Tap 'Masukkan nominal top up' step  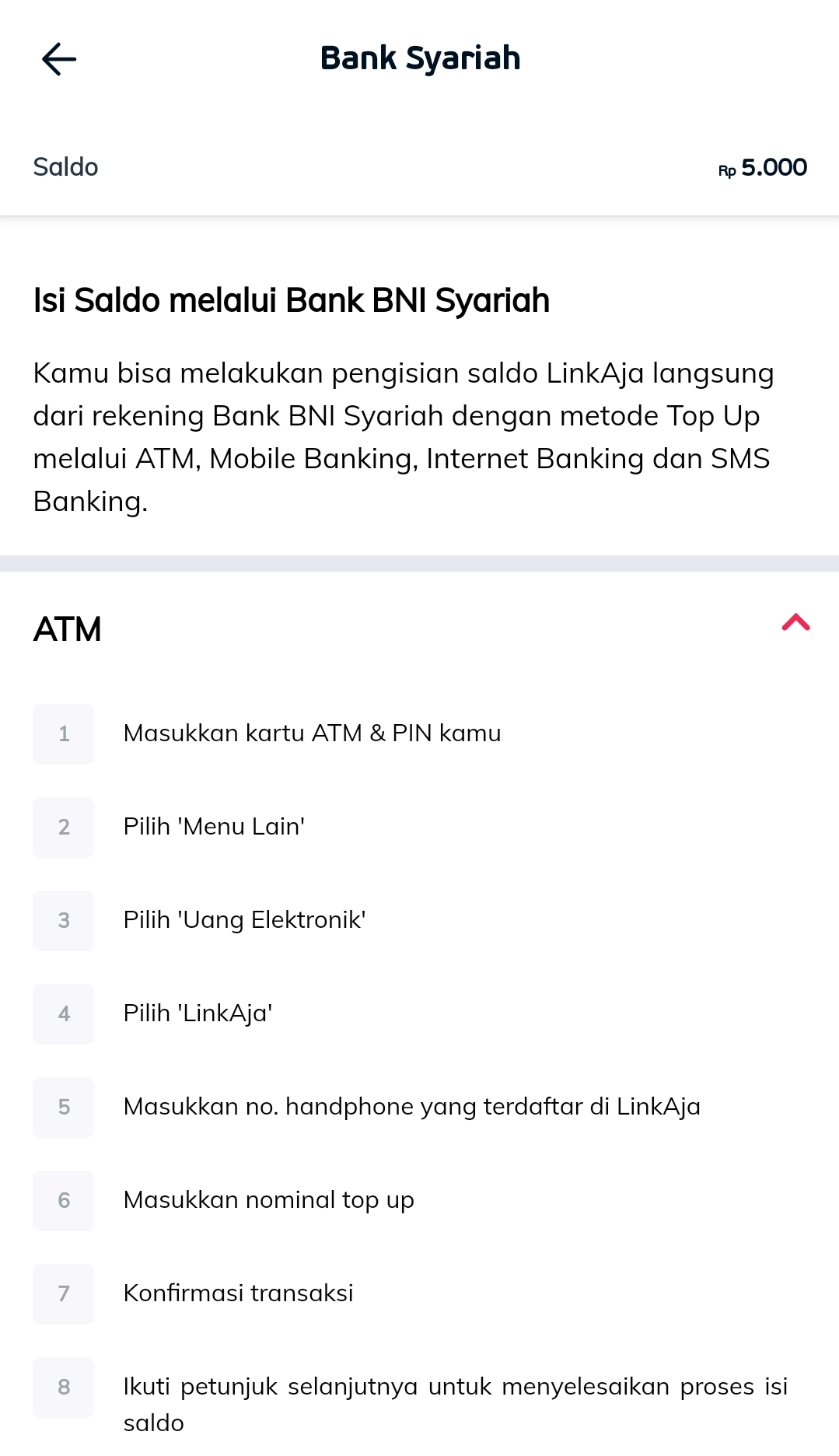[268, 1200]
